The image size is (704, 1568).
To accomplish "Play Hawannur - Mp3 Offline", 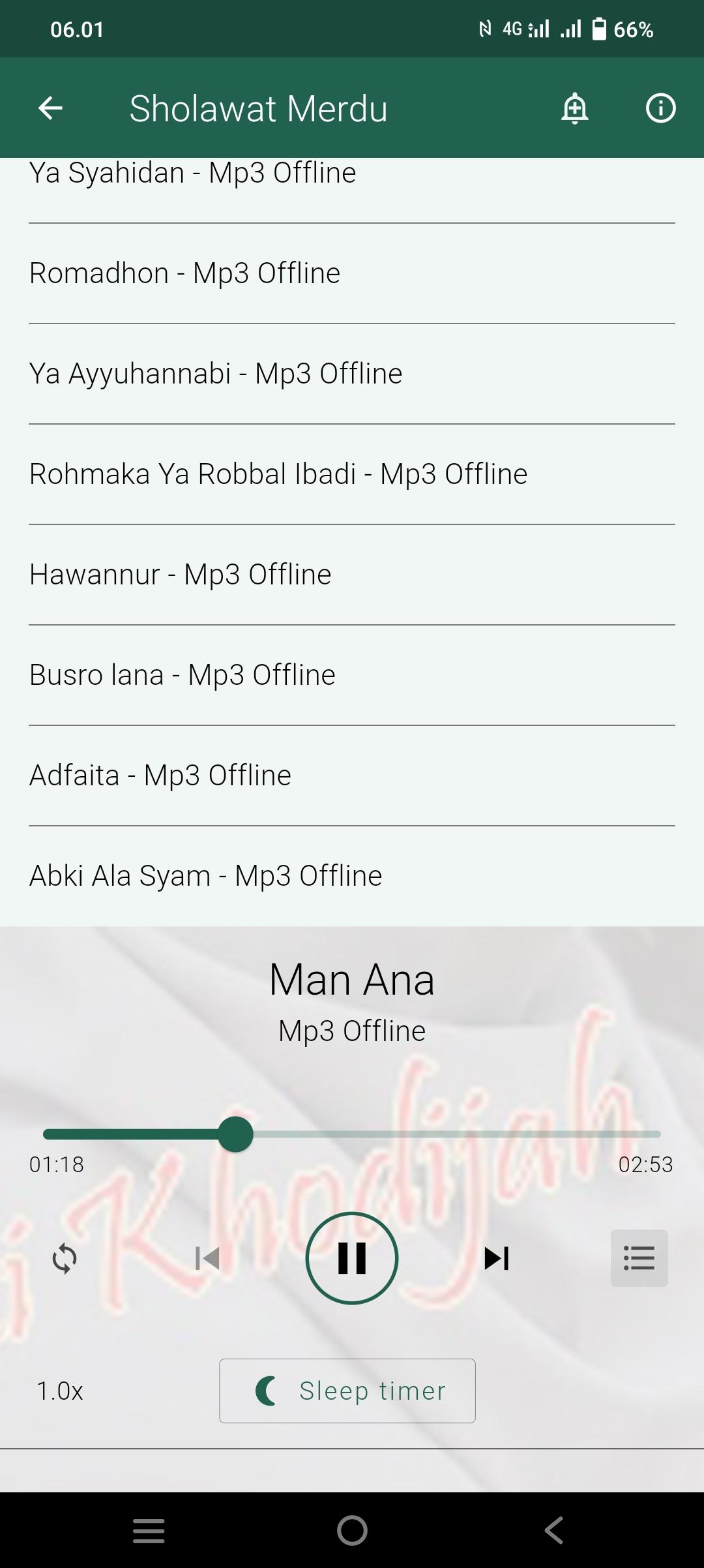I will 352,575.
